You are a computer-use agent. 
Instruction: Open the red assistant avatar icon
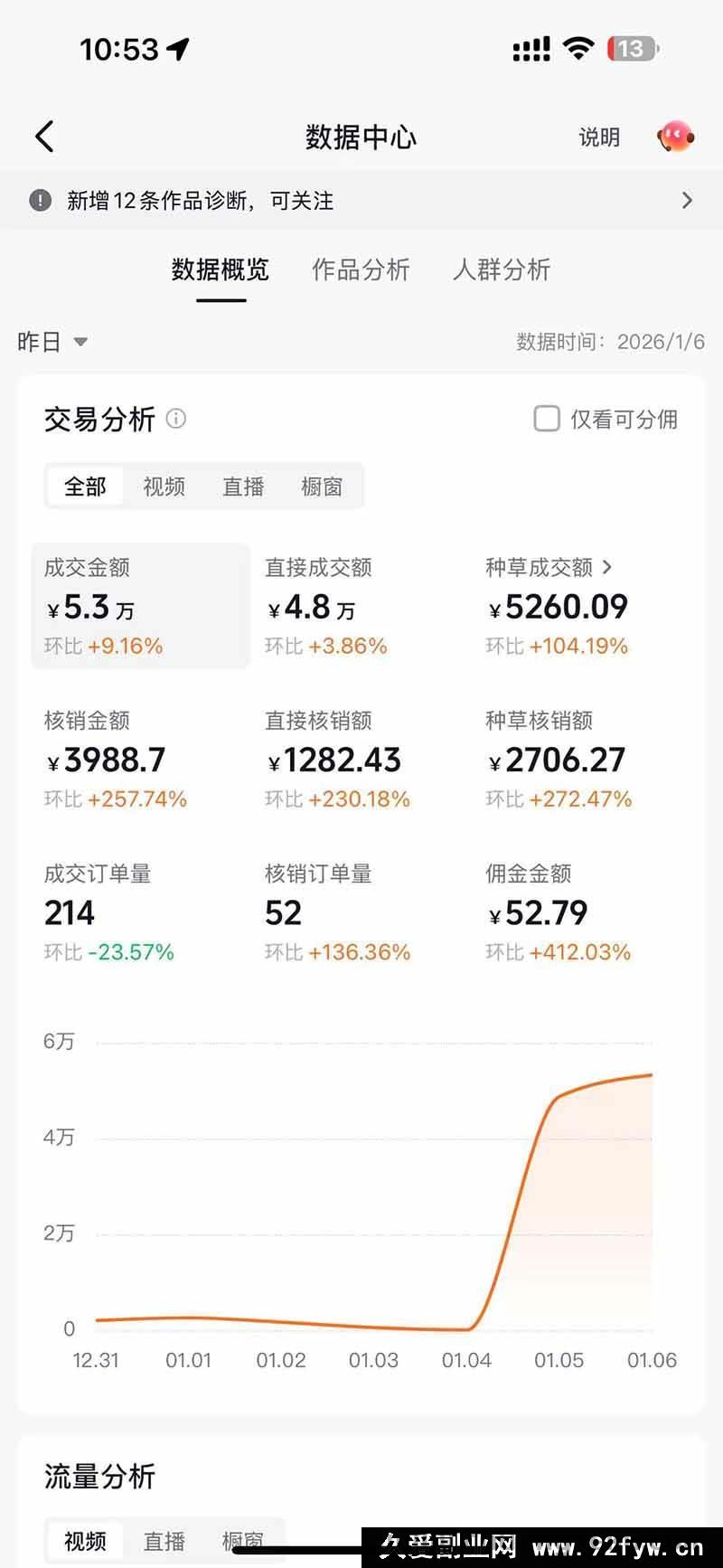click(675, 137)
